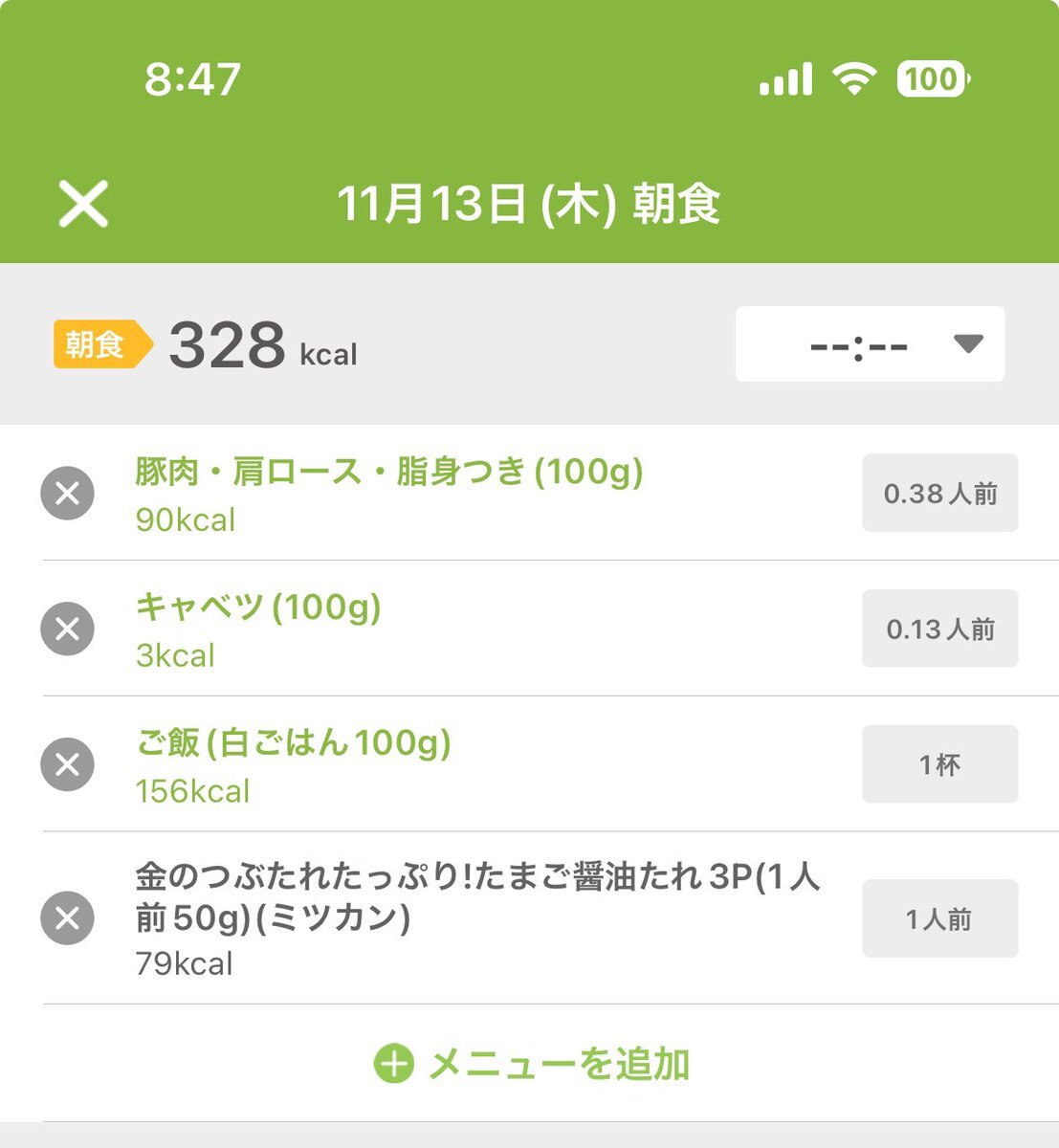Open the ご飯 (白ごはん100g) item

click(x=293, y=744)
